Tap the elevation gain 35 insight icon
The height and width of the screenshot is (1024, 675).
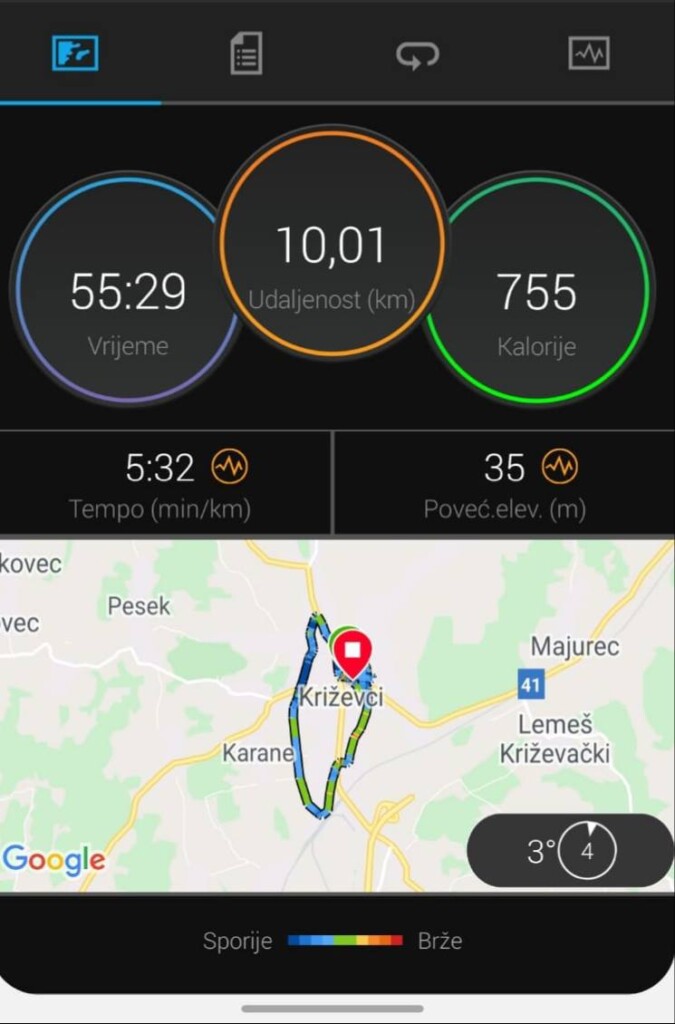(560, 467)
